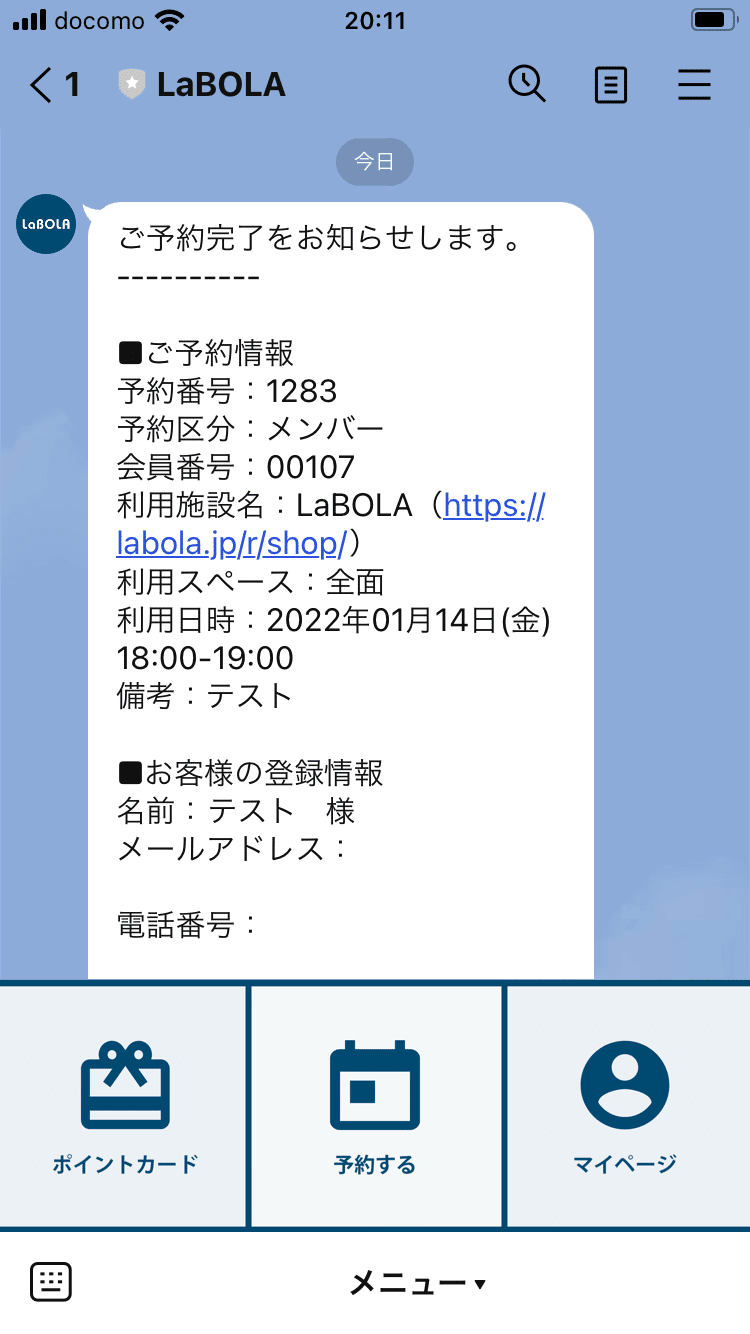Open マイページ via the person icon
This screenshot has width=750, height=1334.
click(624, 1083)
